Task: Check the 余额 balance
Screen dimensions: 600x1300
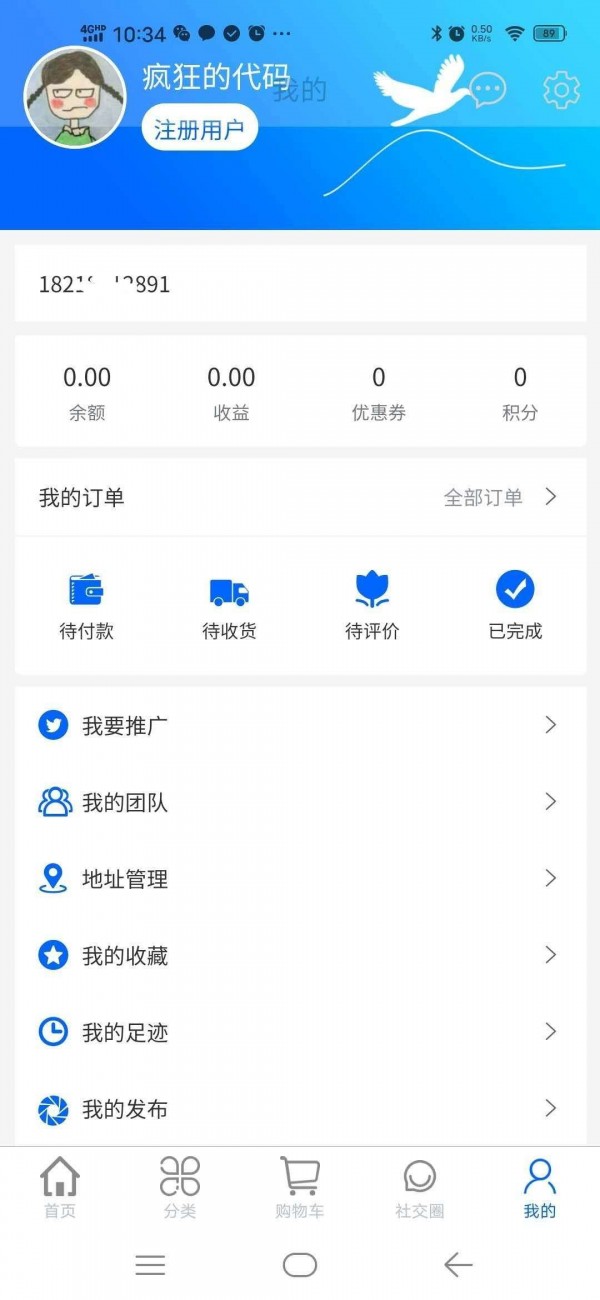Action: click(87, 392)
